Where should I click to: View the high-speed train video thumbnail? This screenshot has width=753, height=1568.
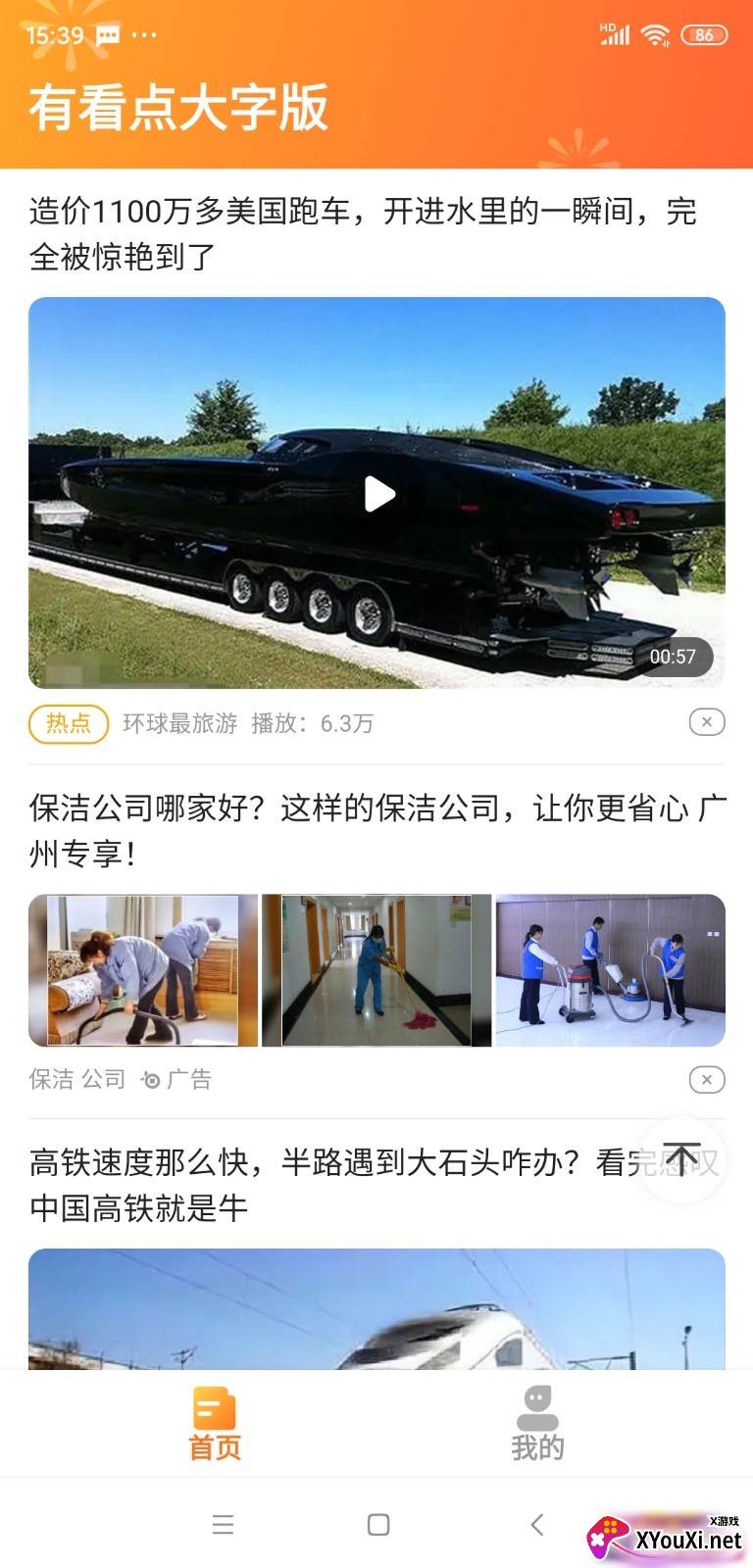pos(376,1308)
